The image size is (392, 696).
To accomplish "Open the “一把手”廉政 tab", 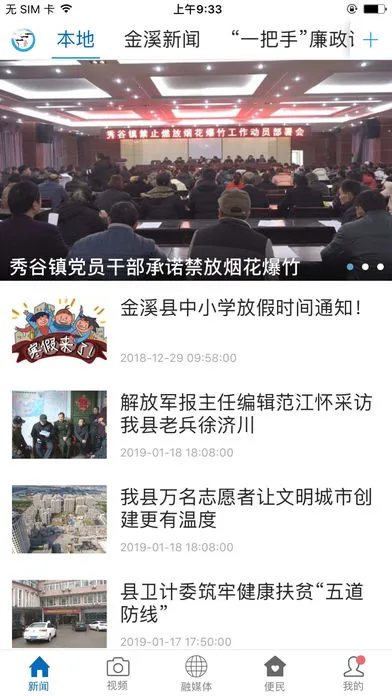I will 293,40.
